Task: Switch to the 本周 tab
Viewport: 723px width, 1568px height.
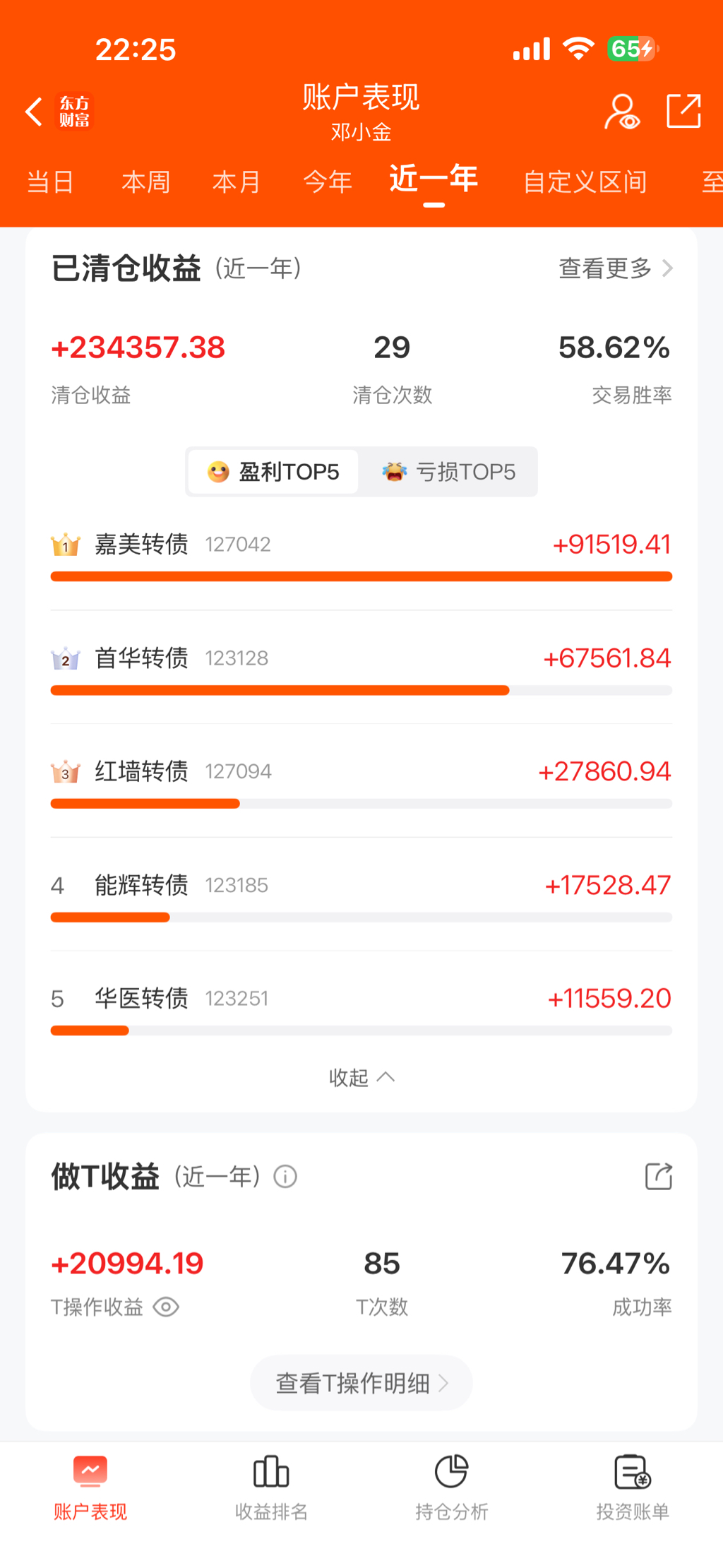Action: (145, 182)
